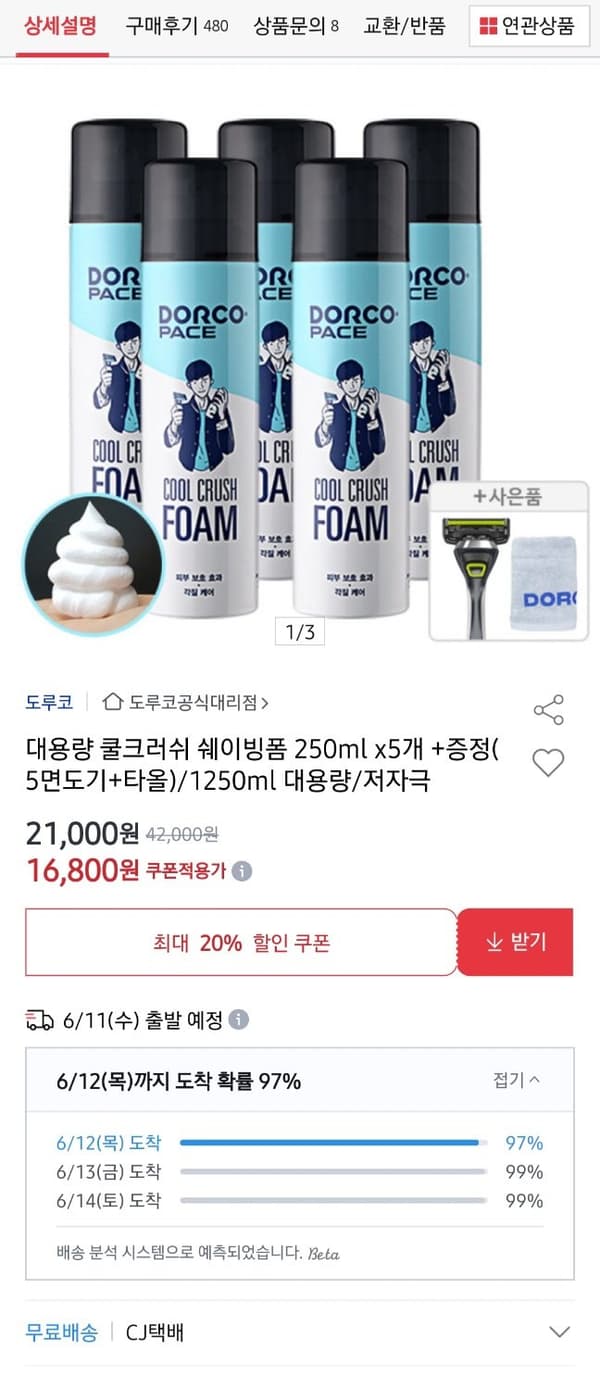Switch to the 교환/반품 tab

(x=404, y=26)
